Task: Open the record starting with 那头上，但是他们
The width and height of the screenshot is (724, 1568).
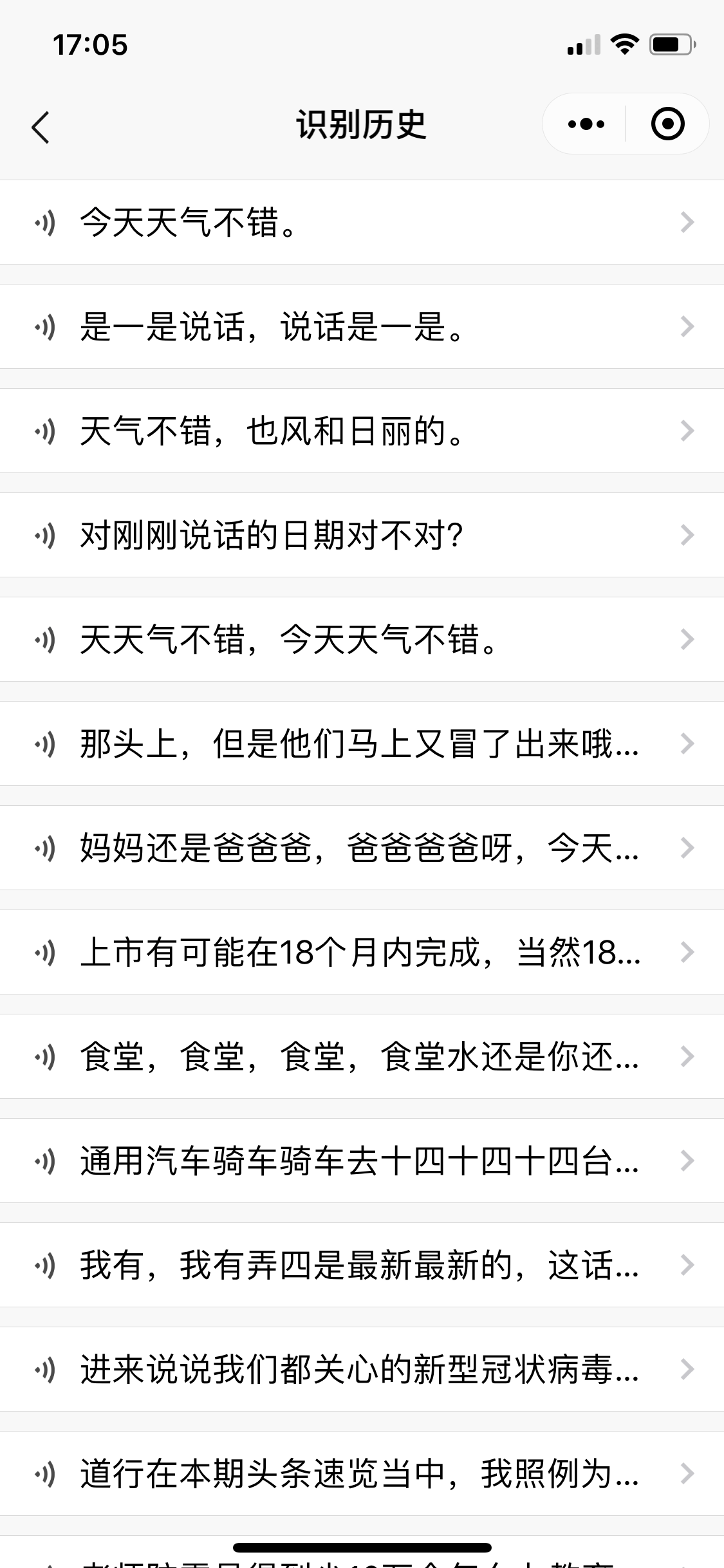Action: [x=362, y=743]
